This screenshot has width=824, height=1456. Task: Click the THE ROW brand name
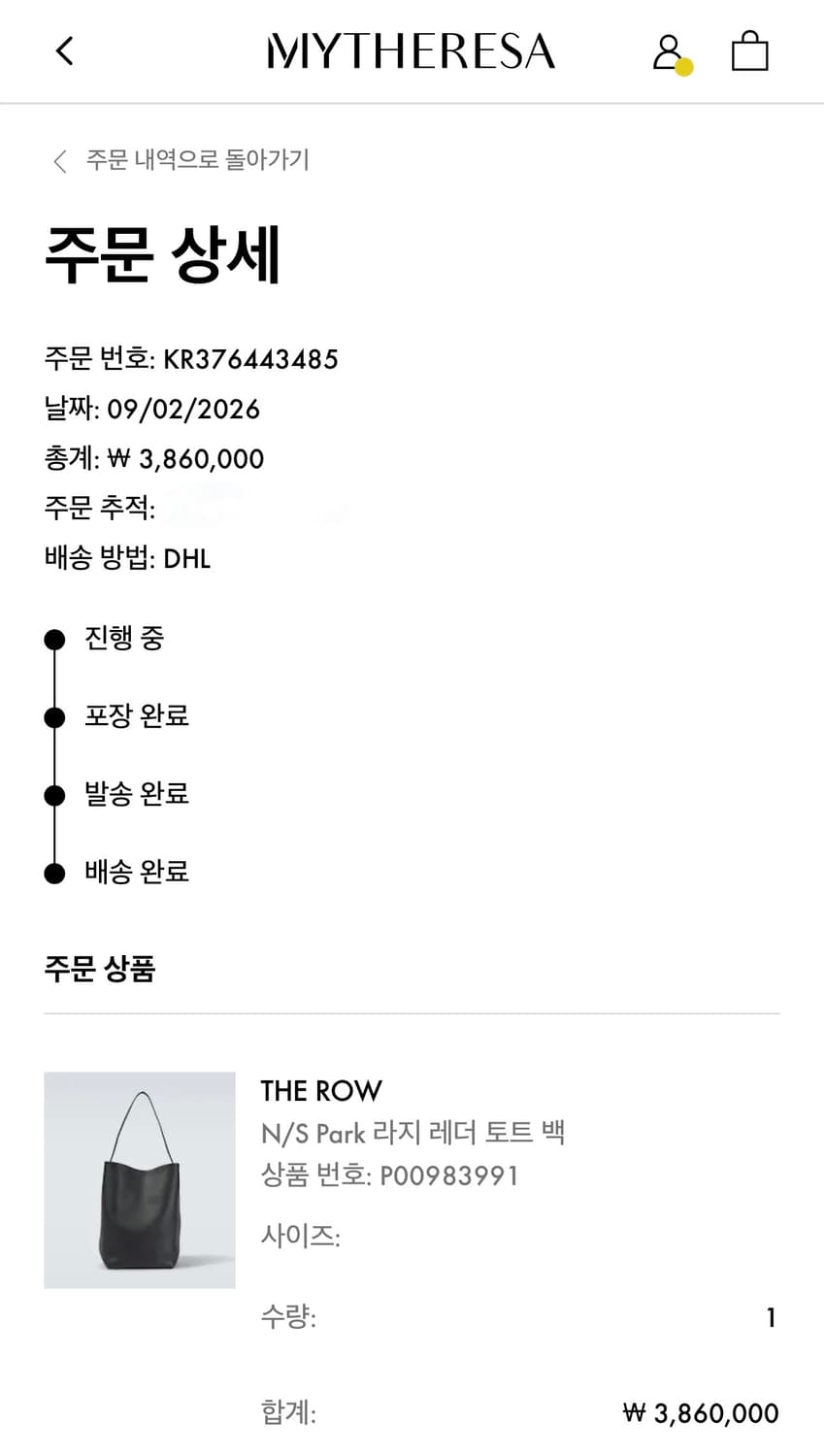[x=320, y=1090]
